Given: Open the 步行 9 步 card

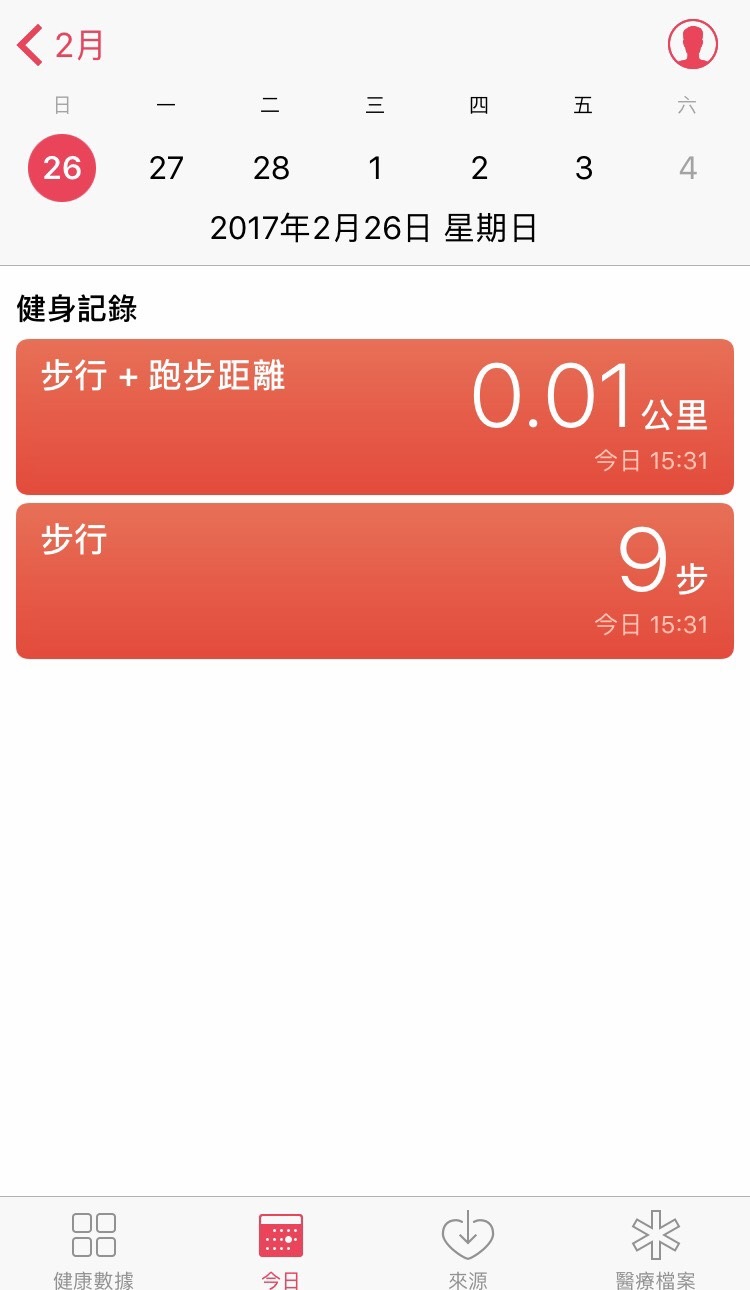Looking at the screenshot, I should (x=375, y=581).
